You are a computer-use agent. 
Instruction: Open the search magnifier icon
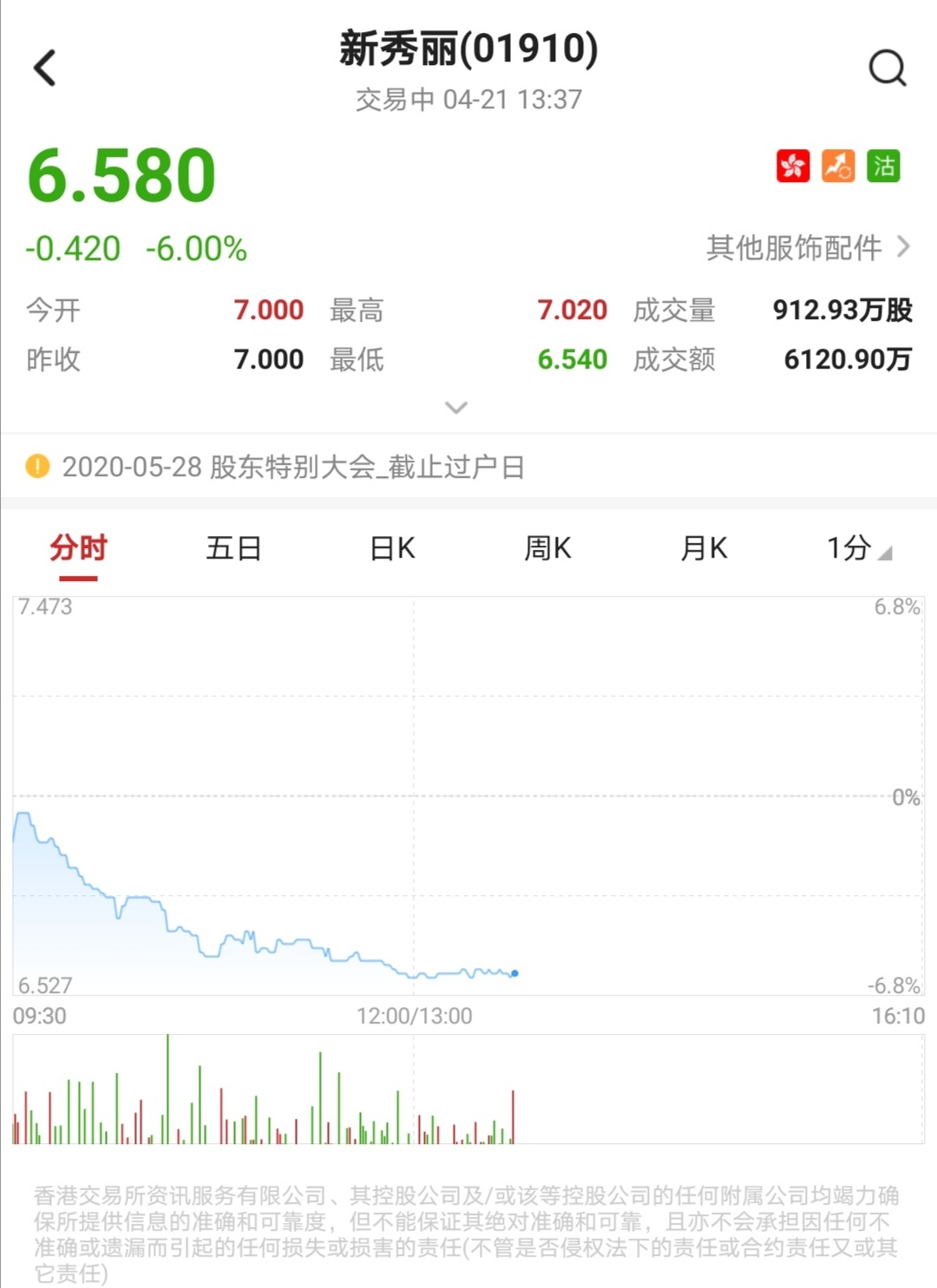(887, 68)
